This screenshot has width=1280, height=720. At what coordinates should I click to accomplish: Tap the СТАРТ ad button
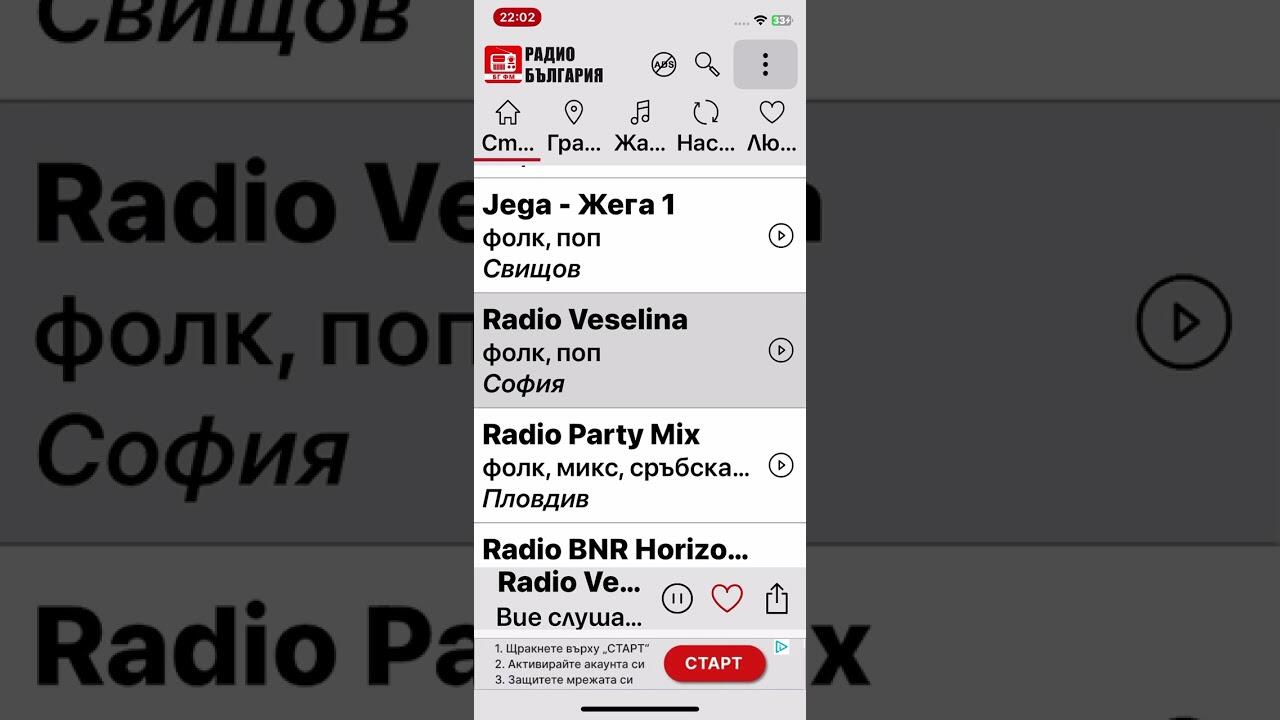714,663
